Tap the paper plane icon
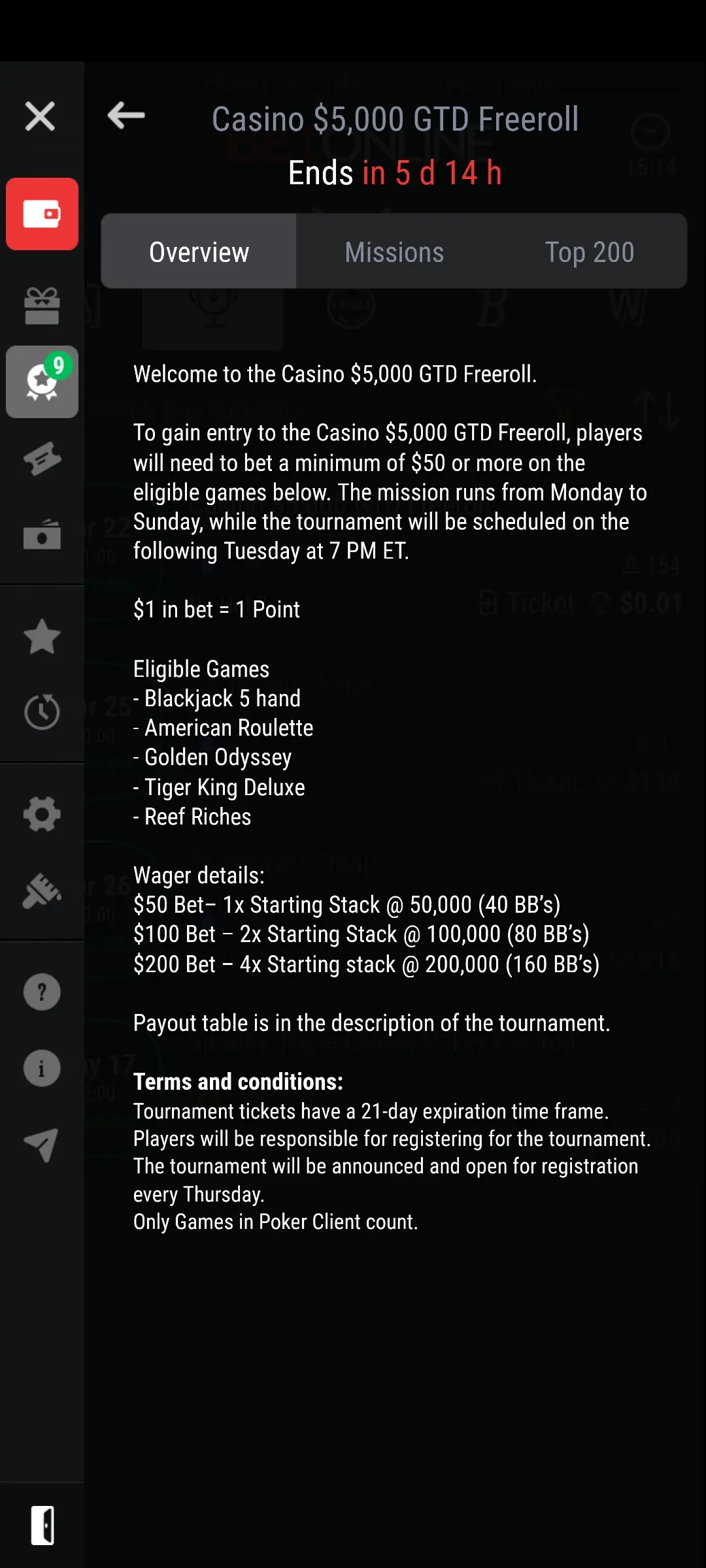This screenshot has width=706, height=1568. pos(42,1145)
